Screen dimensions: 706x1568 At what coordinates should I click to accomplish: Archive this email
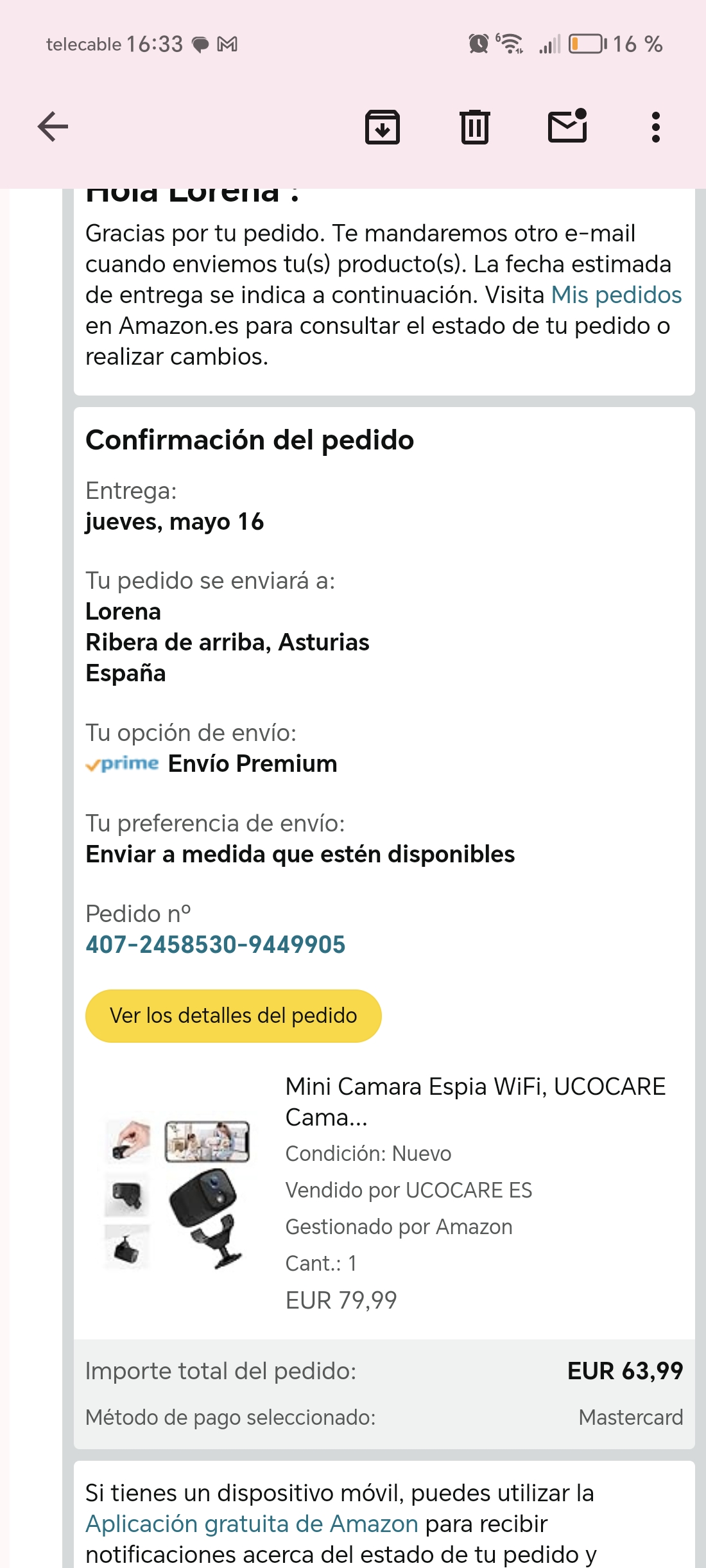(x=383, y=126)
